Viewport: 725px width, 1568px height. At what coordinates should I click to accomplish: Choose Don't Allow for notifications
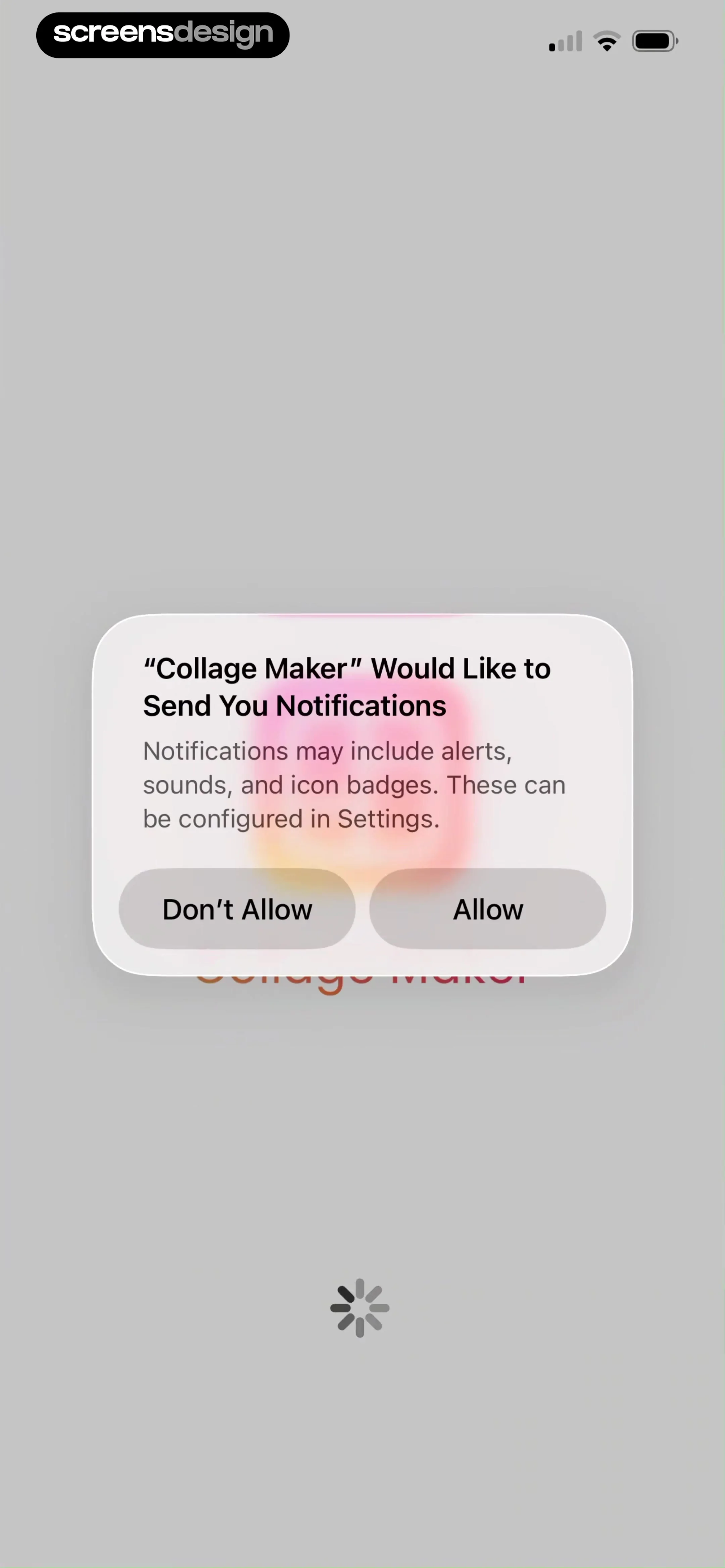[x=237, y=909]
